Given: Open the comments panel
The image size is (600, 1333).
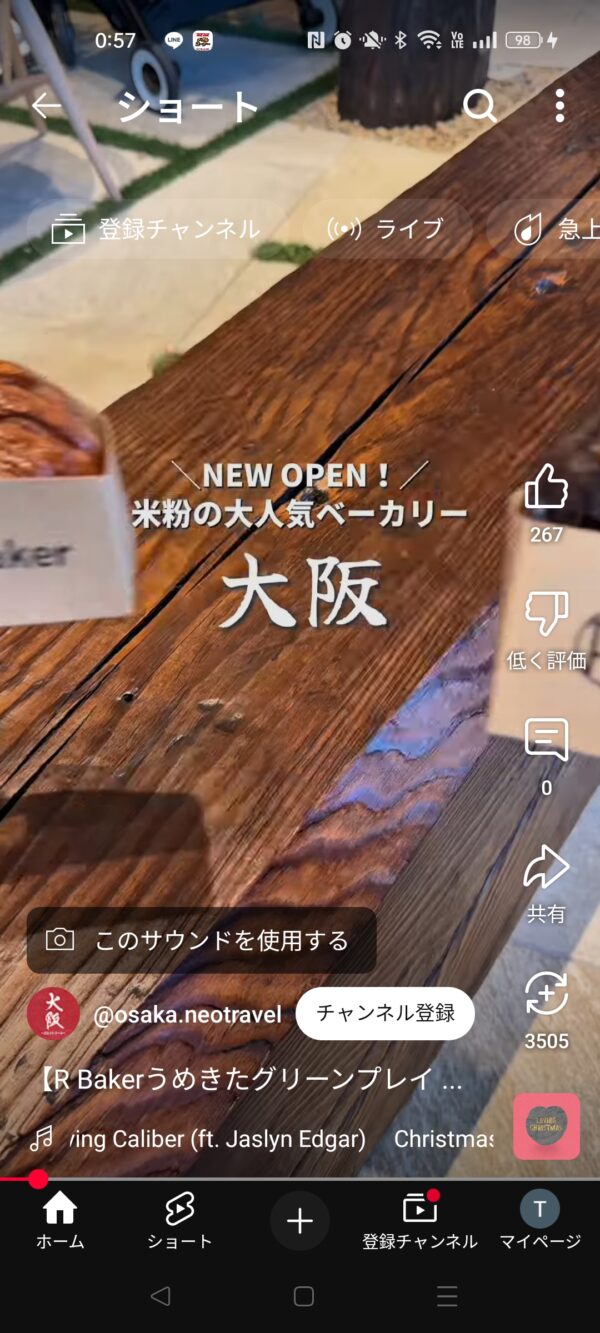Looking at the screenshot, I should tap(546, 740).
